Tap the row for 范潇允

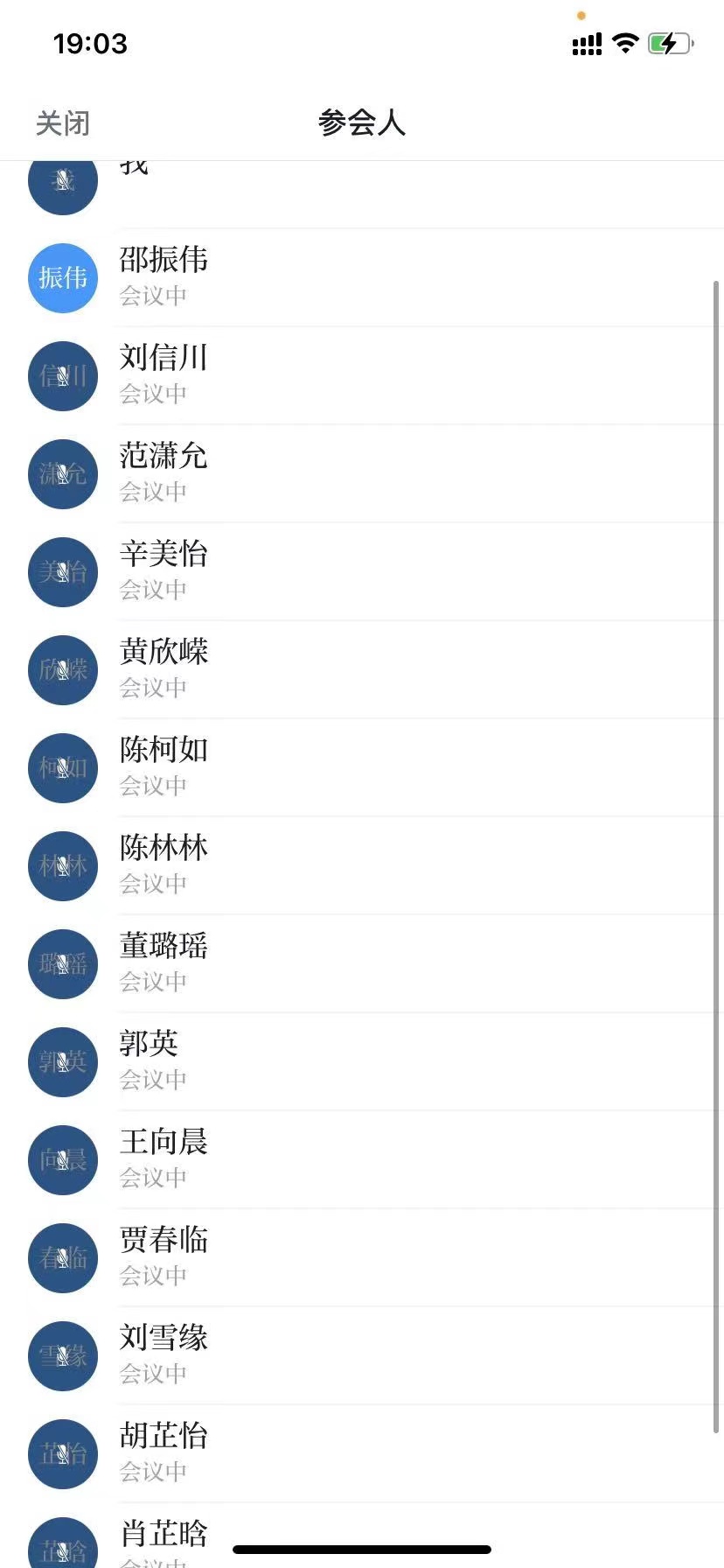tap(164, 472)
